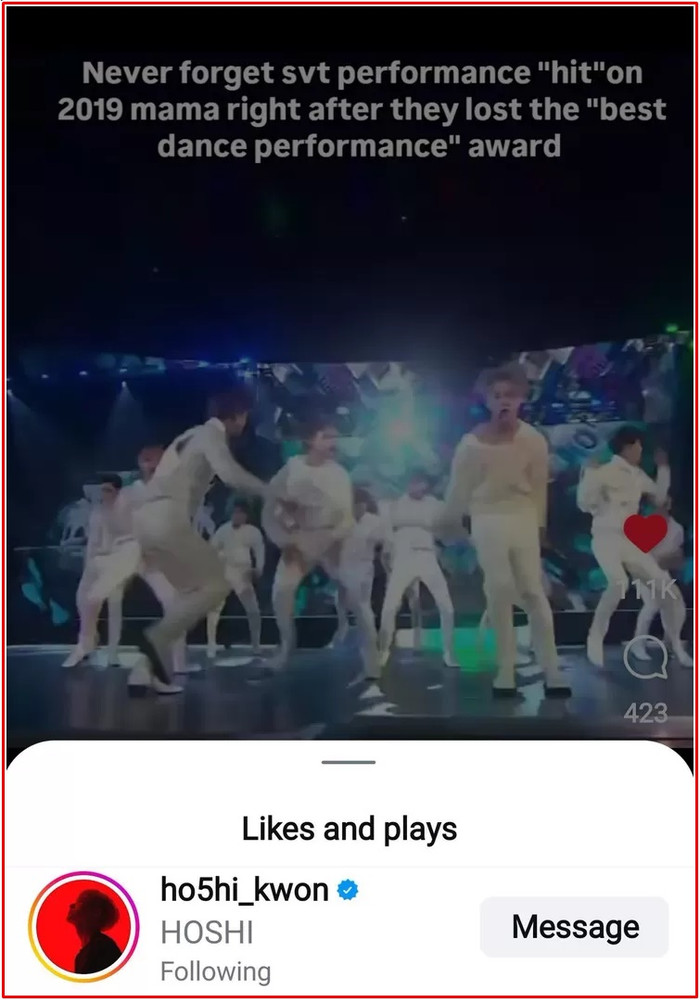Tap the Message button next to ho5hi_kwon
Screen dimensions: 700x1000
pos(574,927)
